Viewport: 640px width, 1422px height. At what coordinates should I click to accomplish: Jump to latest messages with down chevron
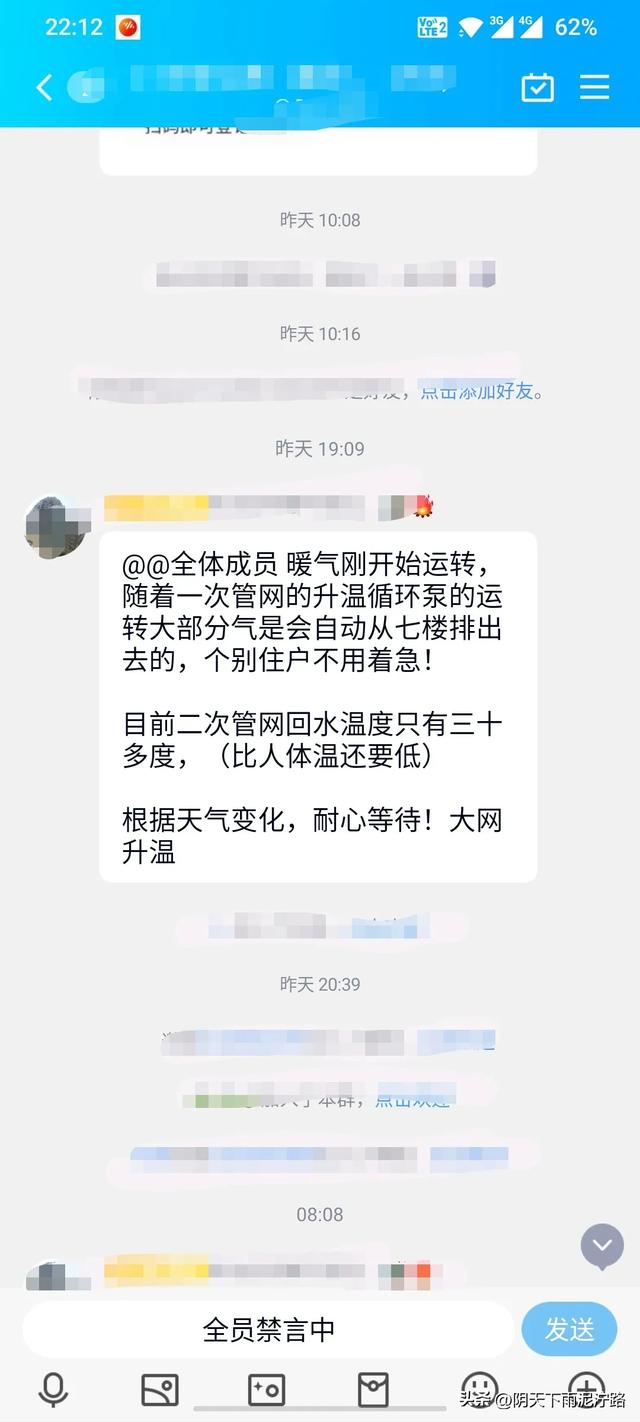click(603, 1245)
